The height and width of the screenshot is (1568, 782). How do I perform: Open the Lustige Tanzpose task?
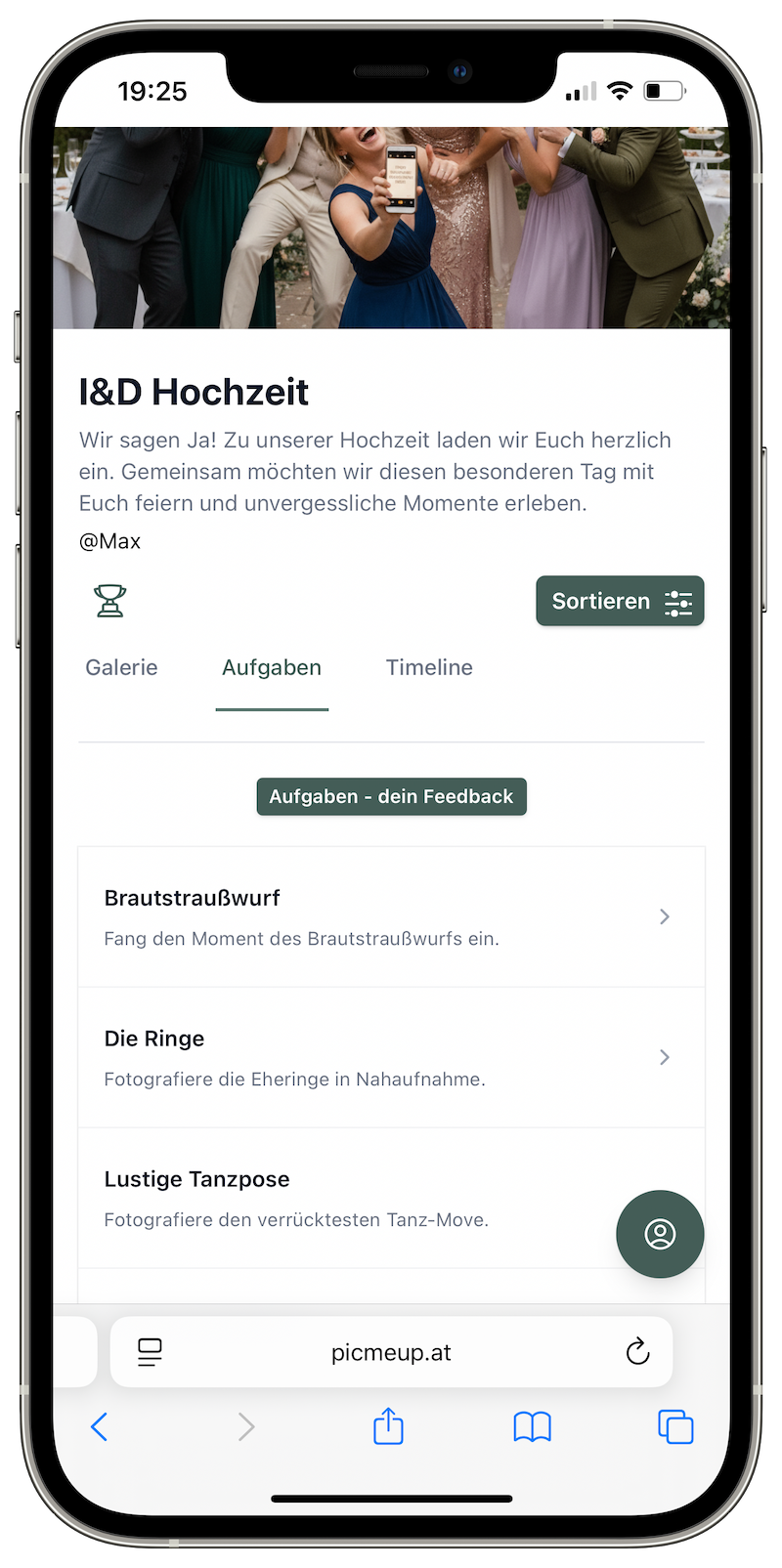tap(342, 1198)
